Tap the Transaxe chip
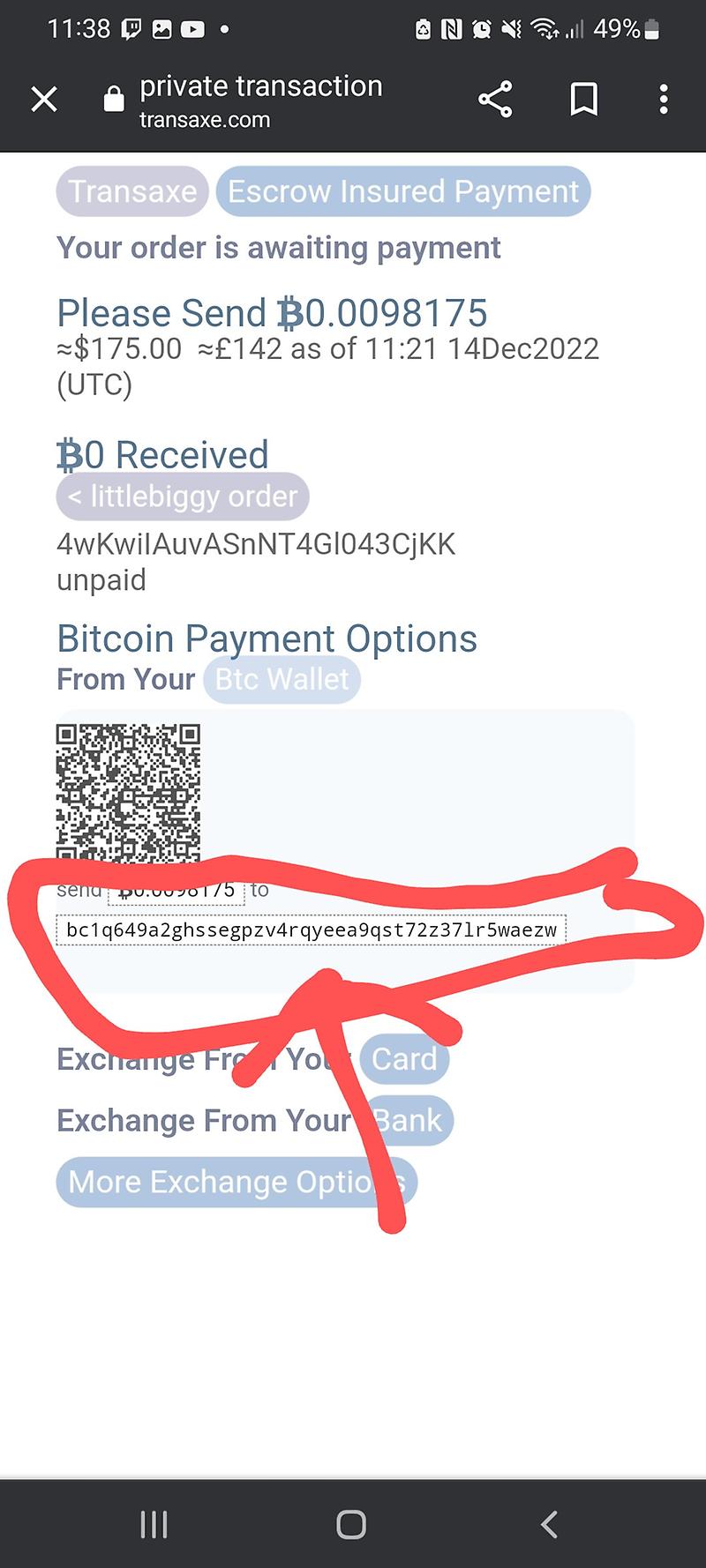Image resolution: width=706 pixels, height=1568 pixels. pyautogui.click(x=132, y=191)
